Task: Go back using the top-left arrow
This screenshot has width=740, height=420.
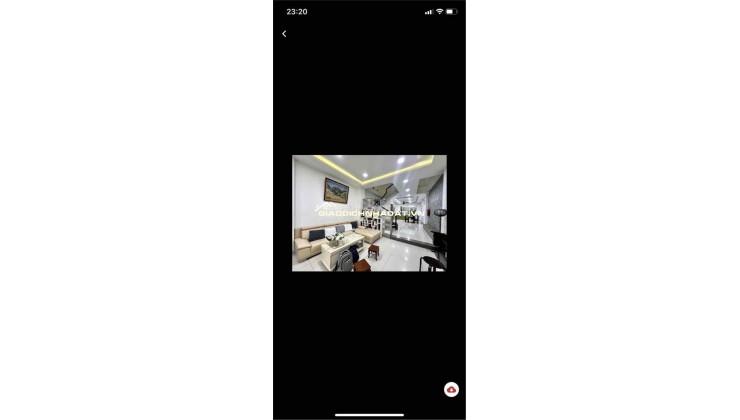Action: pos(284,34)
